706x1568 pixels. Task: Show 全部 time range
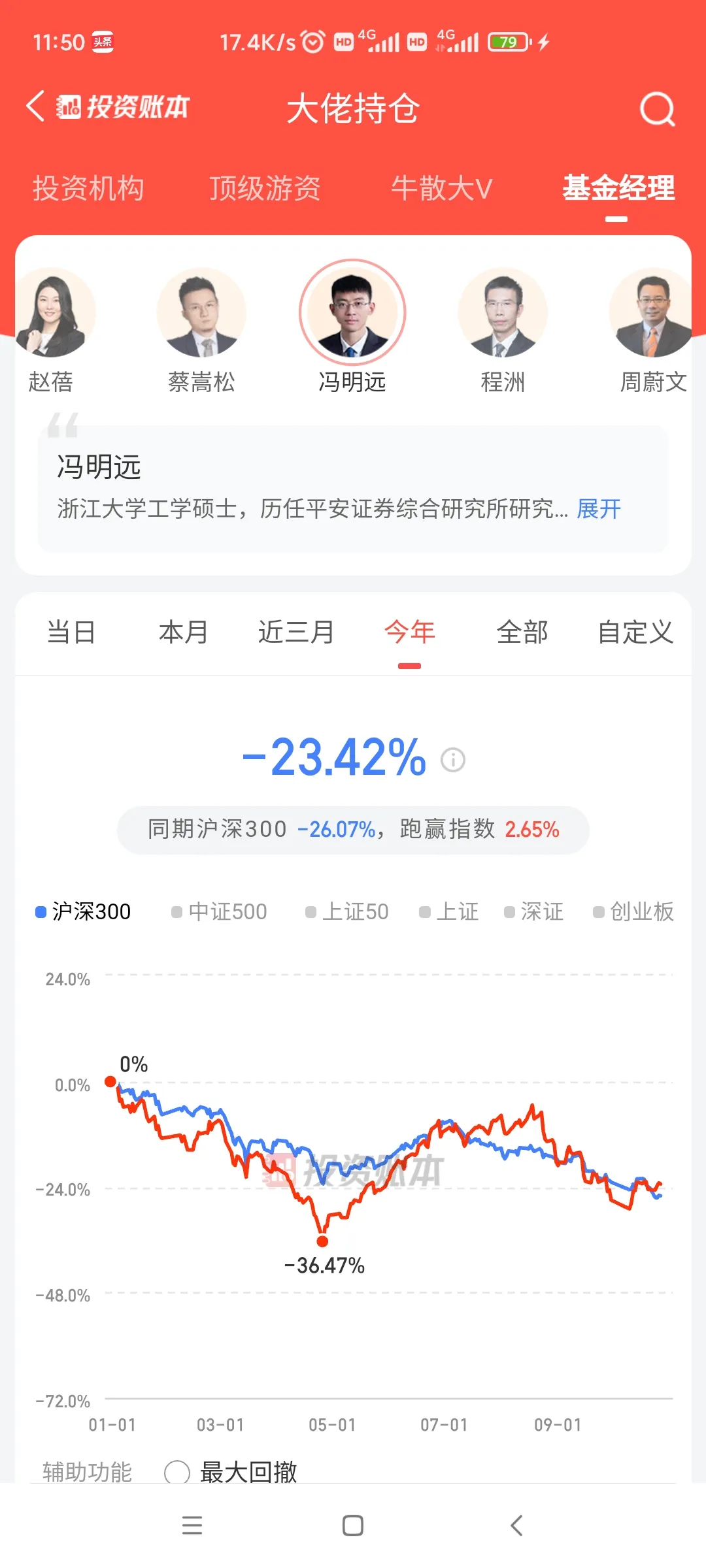point(522,632)
